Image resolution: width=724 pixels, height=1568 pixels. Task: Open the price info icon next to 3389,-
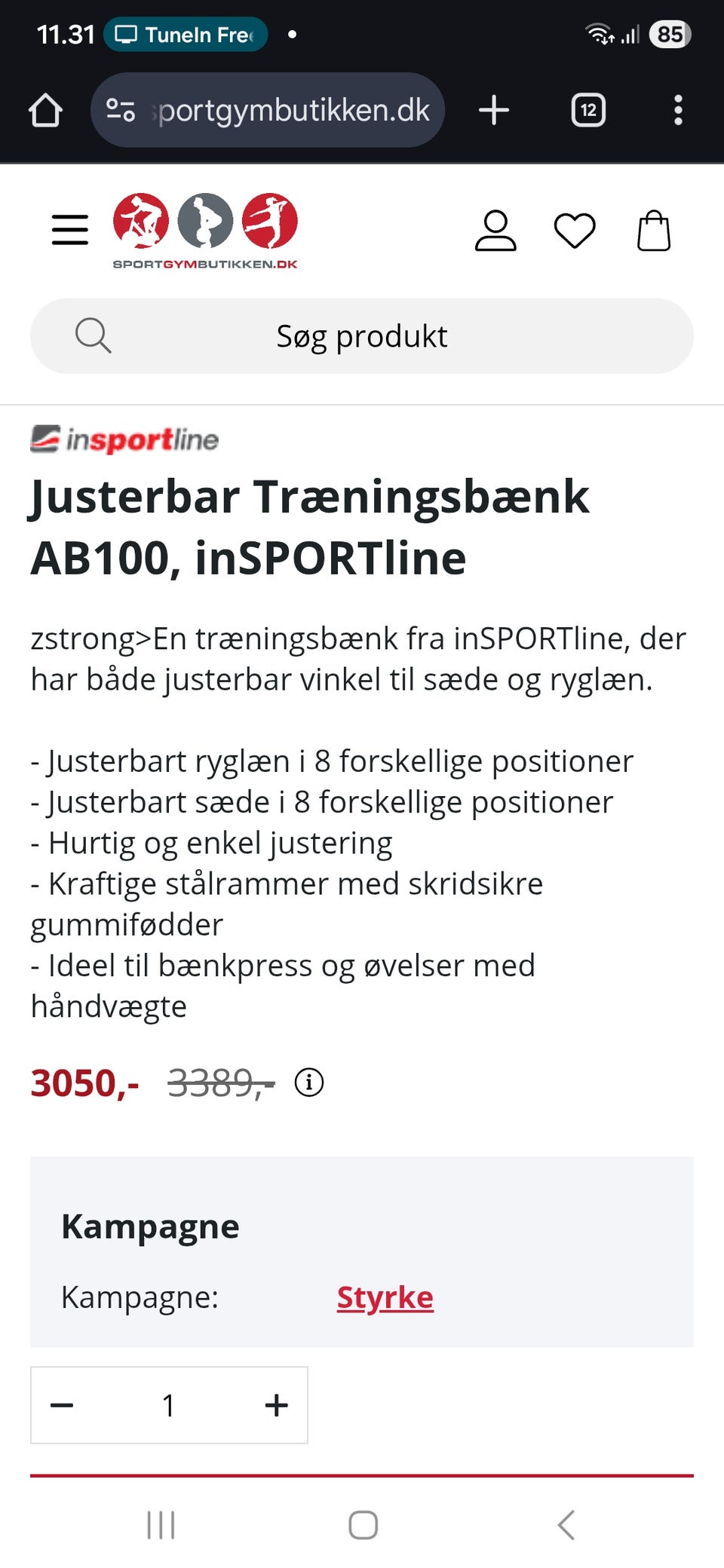[308, 1083]
